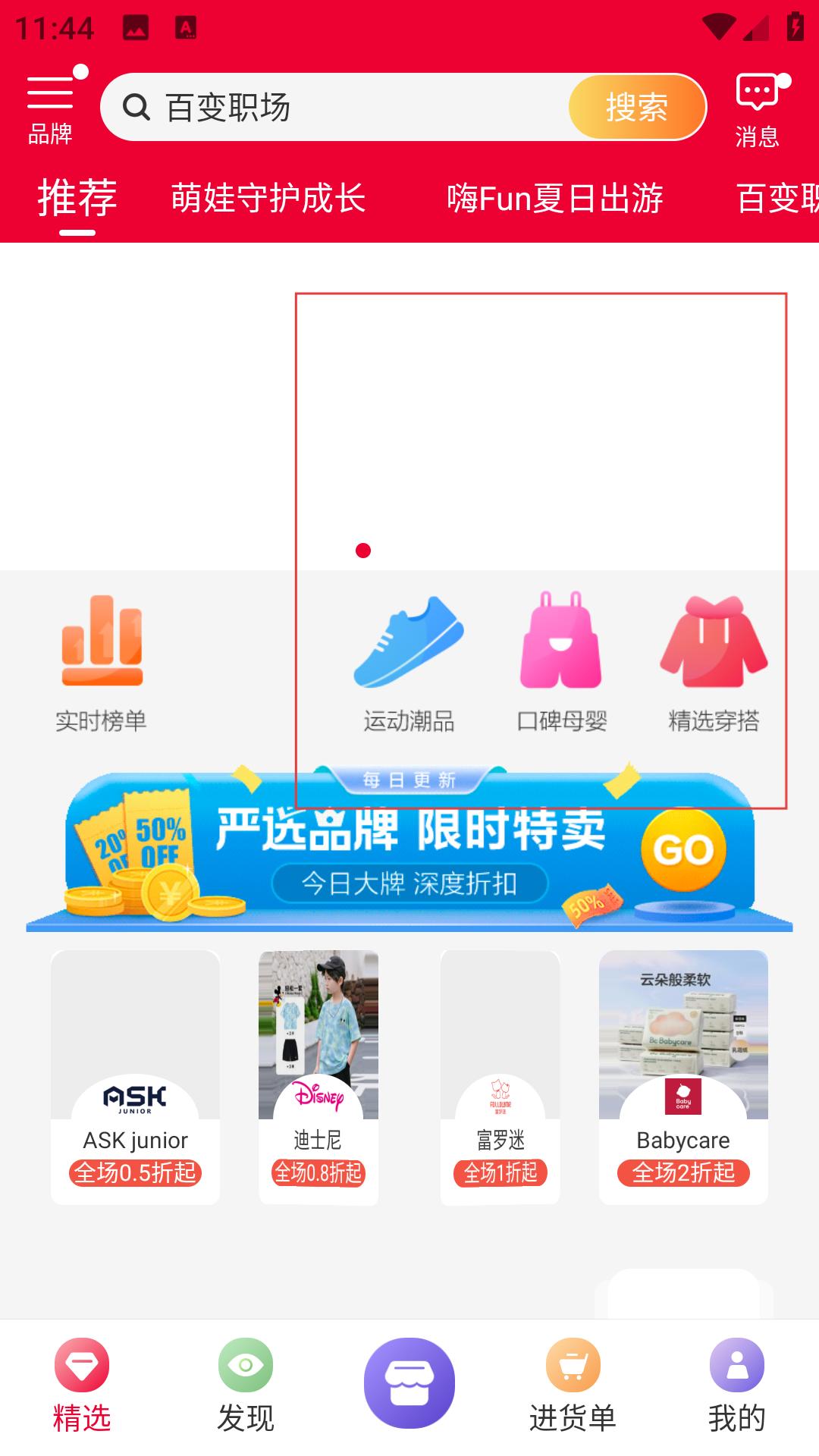Tap the purple store button in bottom bar

click(409, 1383)
